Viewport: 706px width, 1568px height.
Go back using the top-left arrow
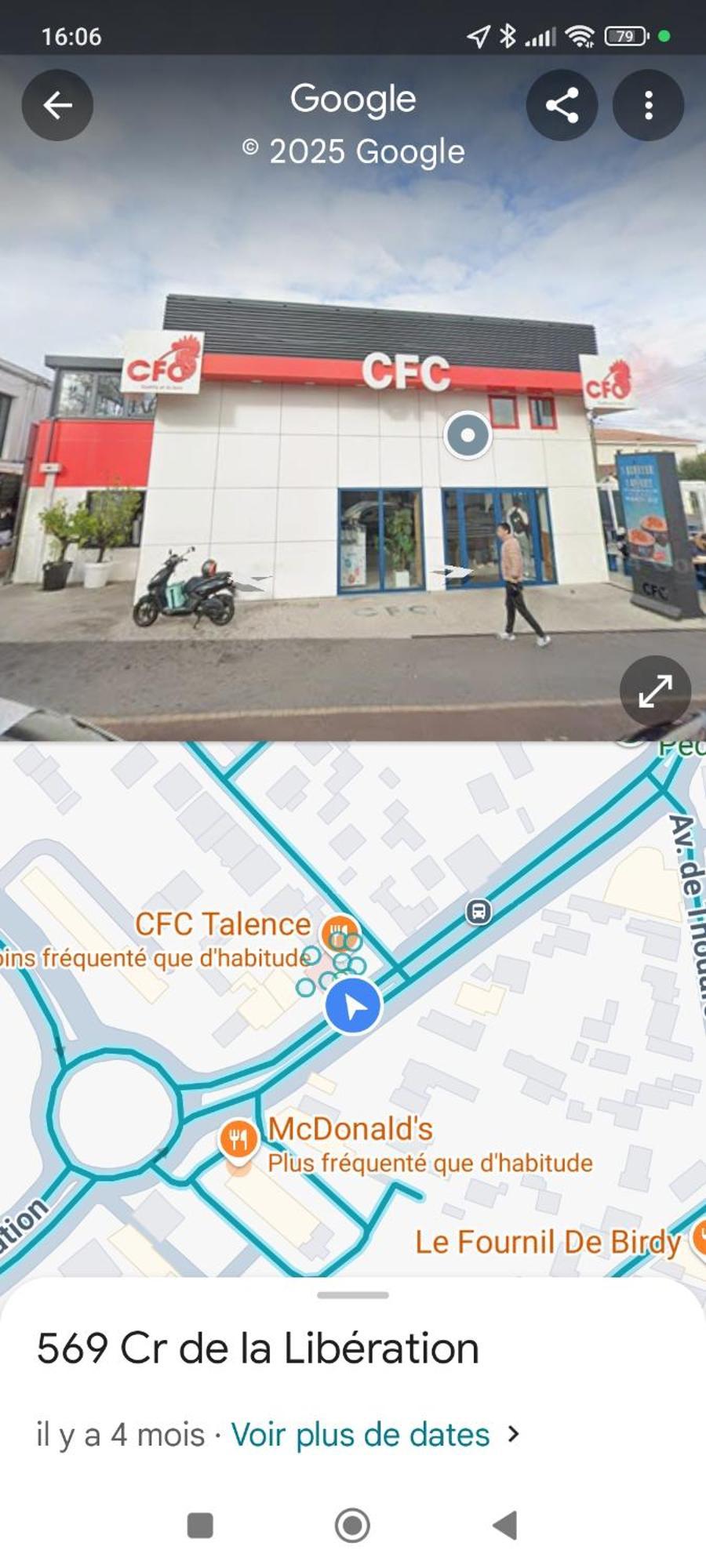click(57, 105)
